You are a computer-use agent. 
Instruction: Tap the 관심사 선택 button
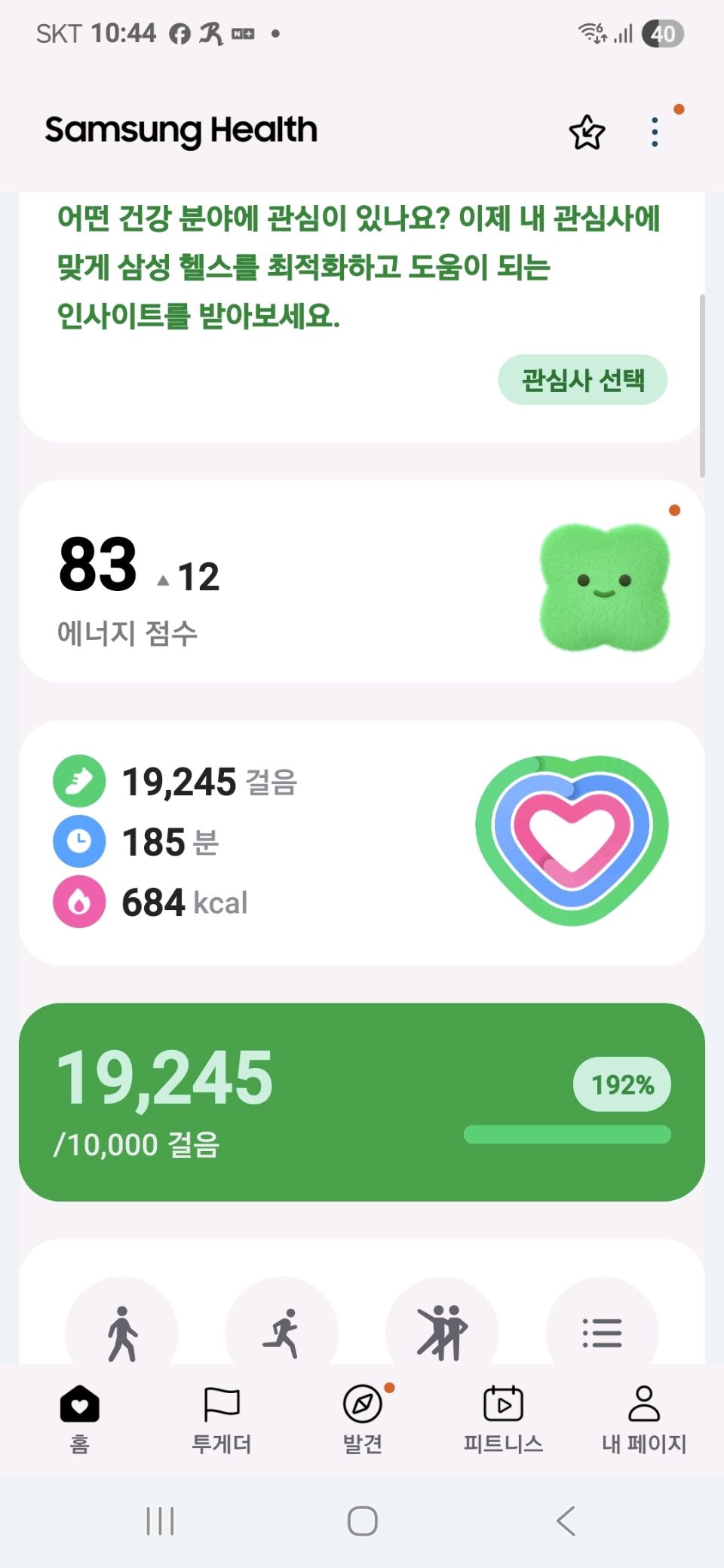click(582, 380)
